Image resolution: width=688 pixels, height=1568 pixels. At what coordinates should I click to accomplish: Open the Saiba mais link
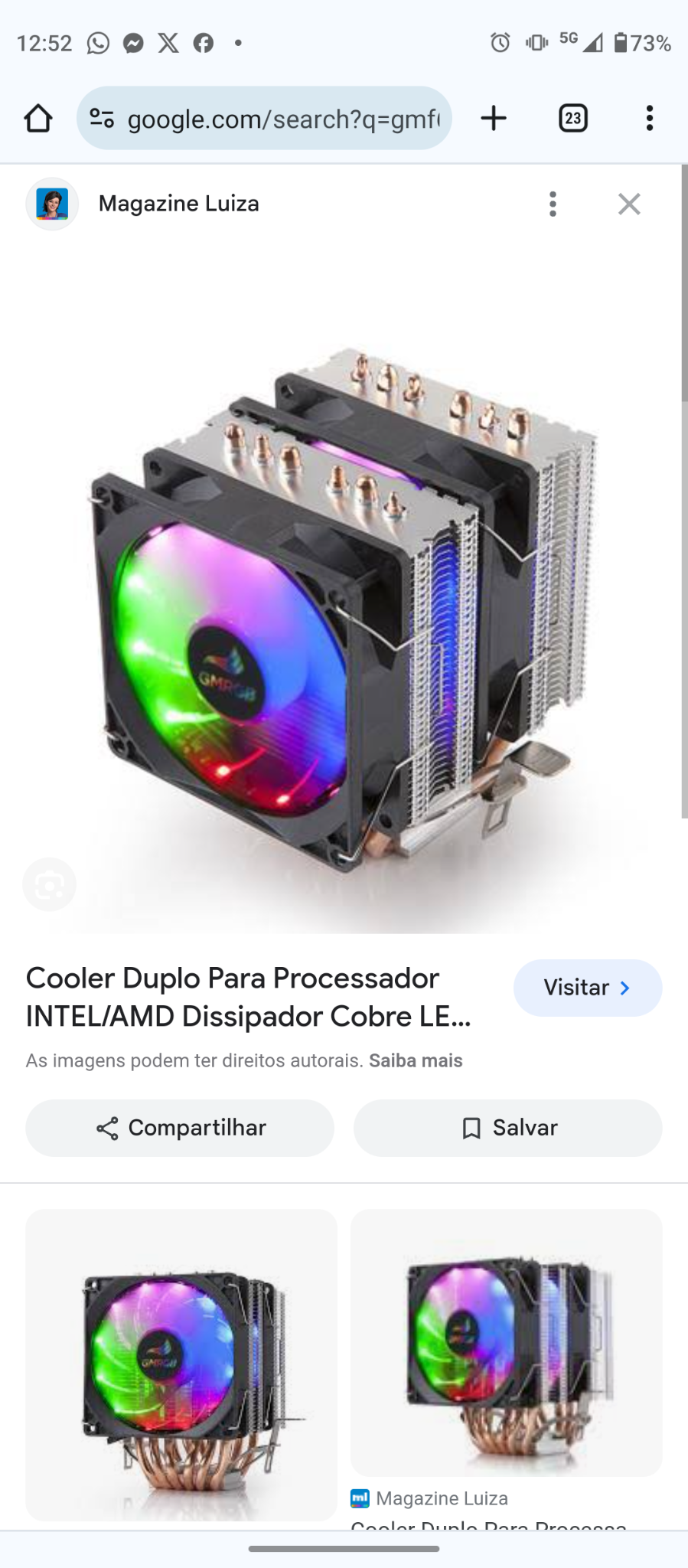coord(416,1060)
